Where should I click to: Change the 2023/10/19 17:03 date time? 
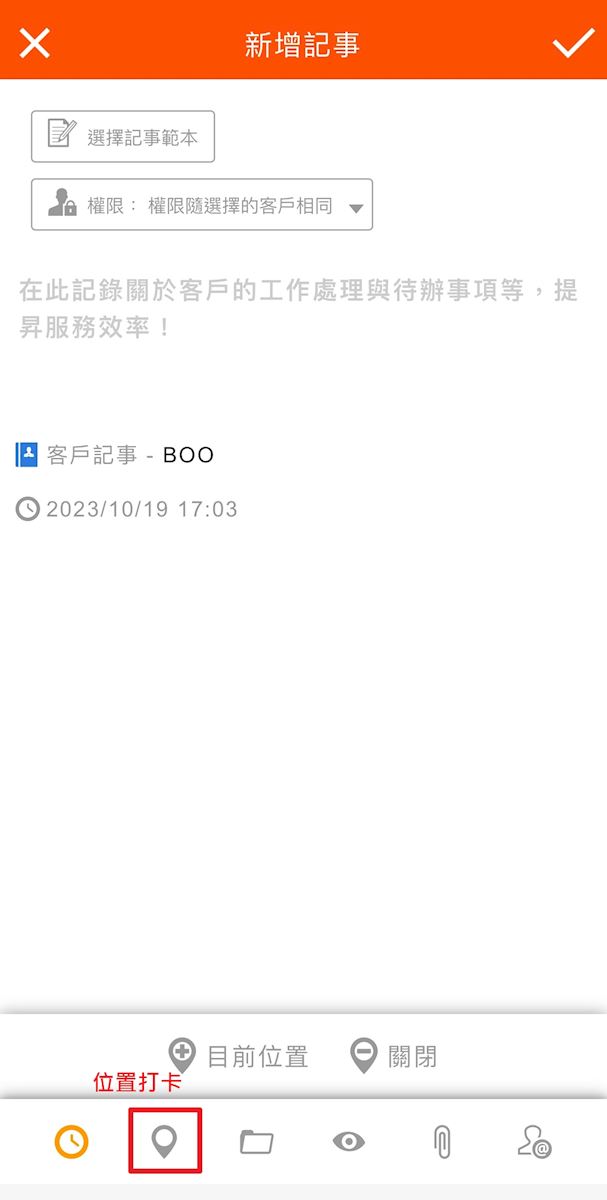coord(128,509)
